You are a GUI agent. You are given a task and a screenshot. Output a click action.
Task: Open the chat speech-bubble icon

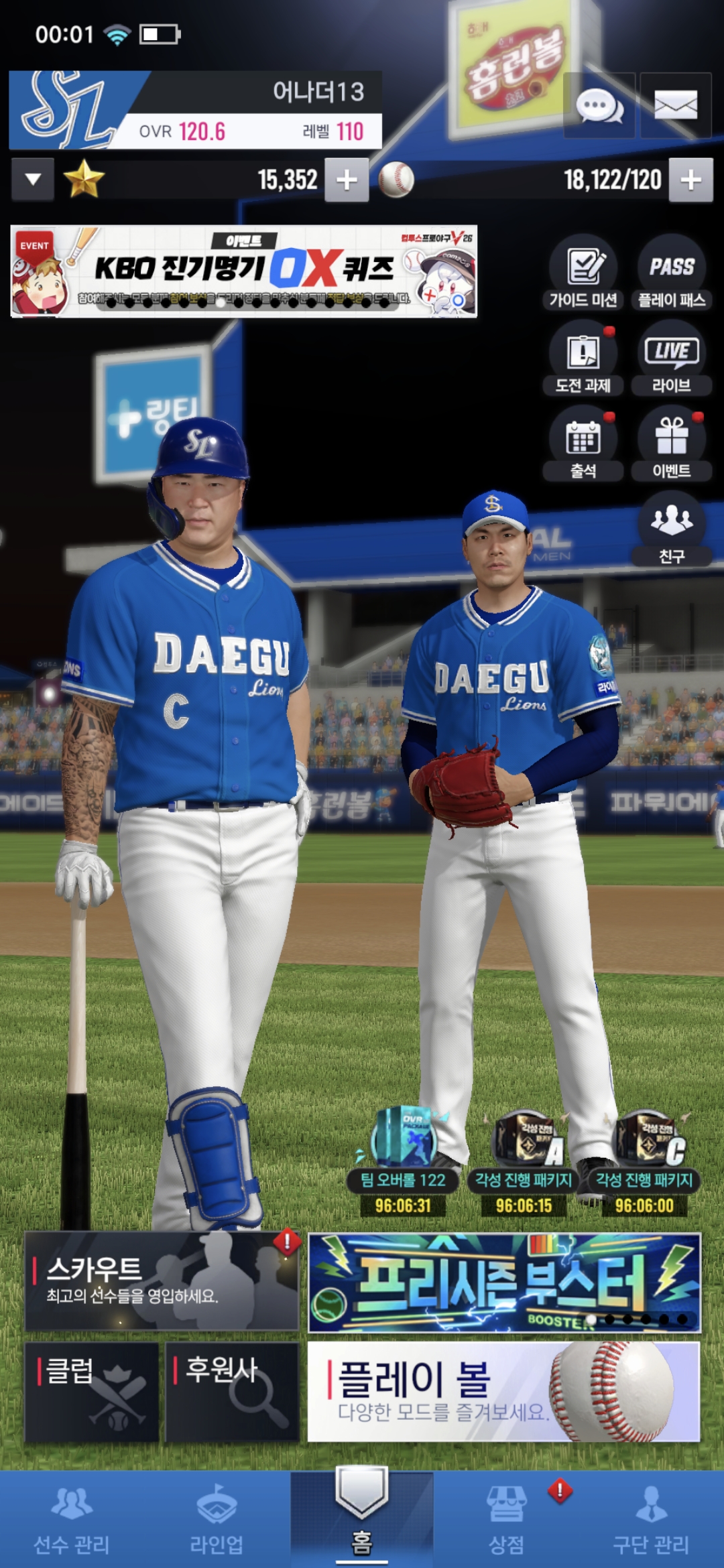[599, 105]
